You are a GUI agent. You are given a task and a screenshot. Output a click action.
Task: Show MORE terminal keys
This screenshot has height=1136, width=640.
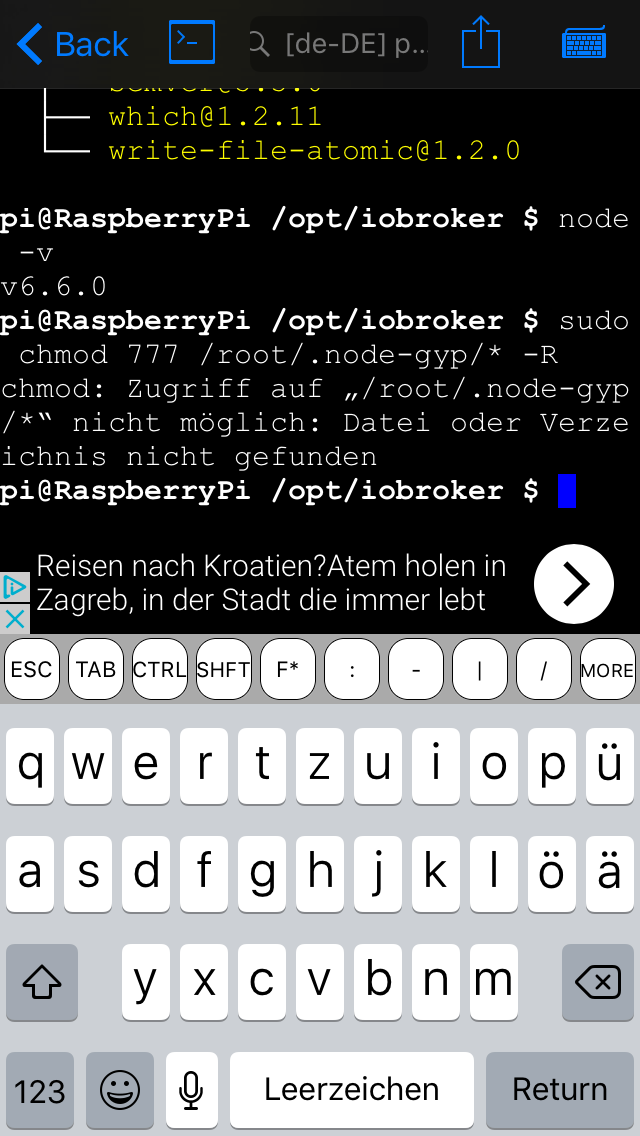point(607,670)
